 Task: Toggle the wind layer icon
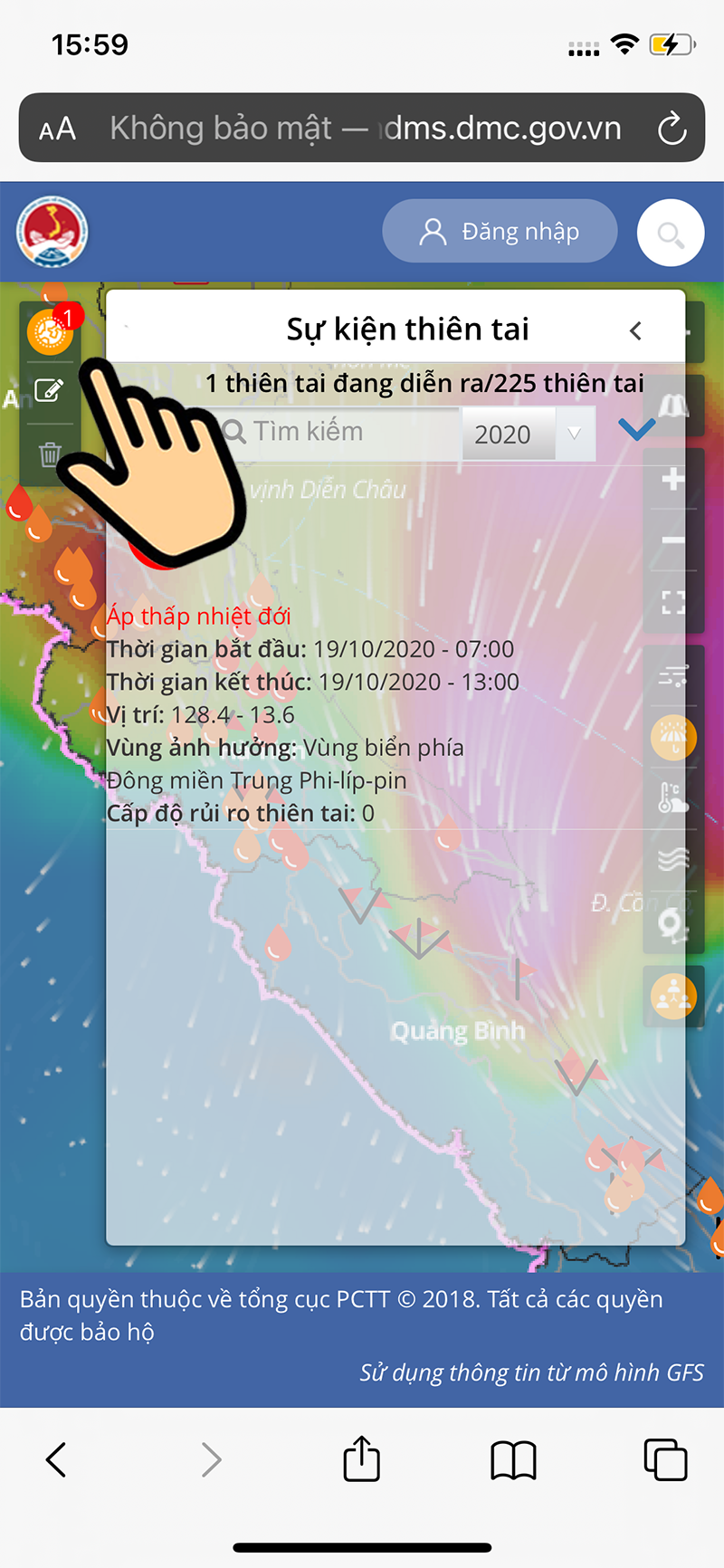(x=672, y=674)
